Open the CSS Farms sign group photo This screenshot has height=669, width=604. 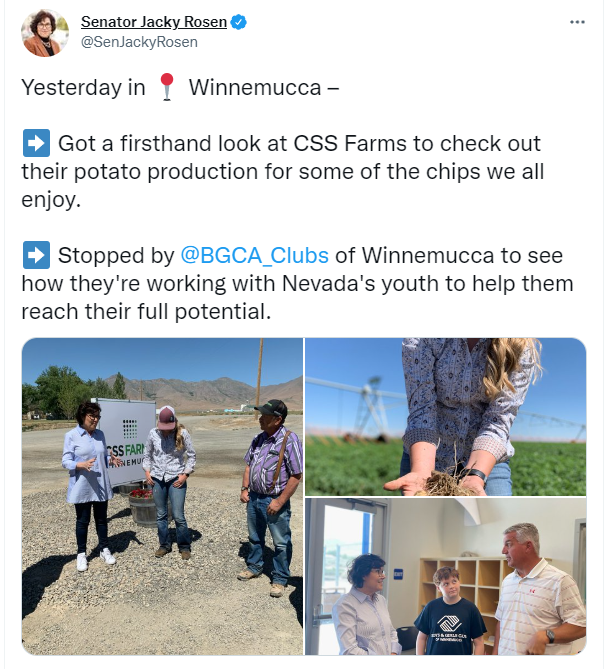click(x=162, y=496)
